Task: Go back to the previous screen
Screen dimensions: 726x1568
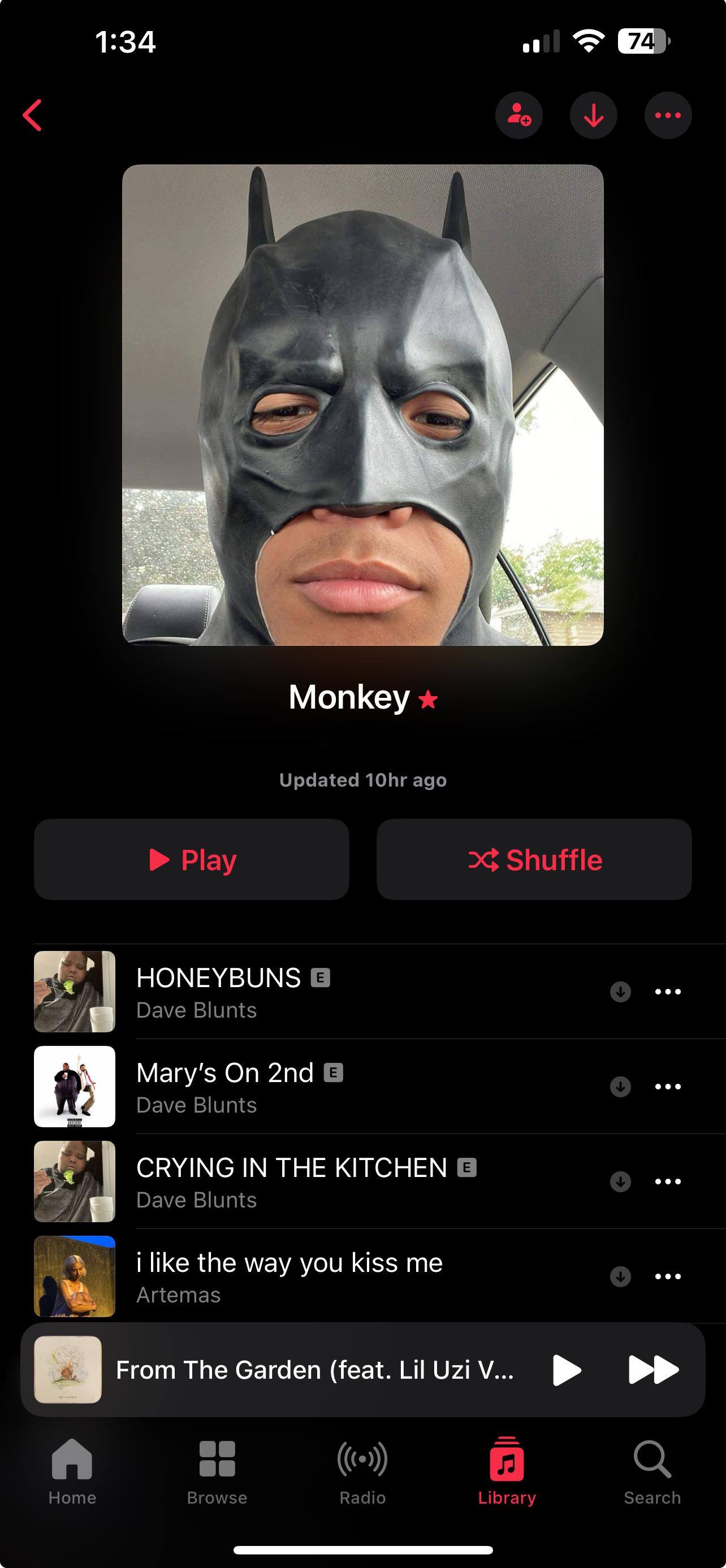Action: click(33, 115)
